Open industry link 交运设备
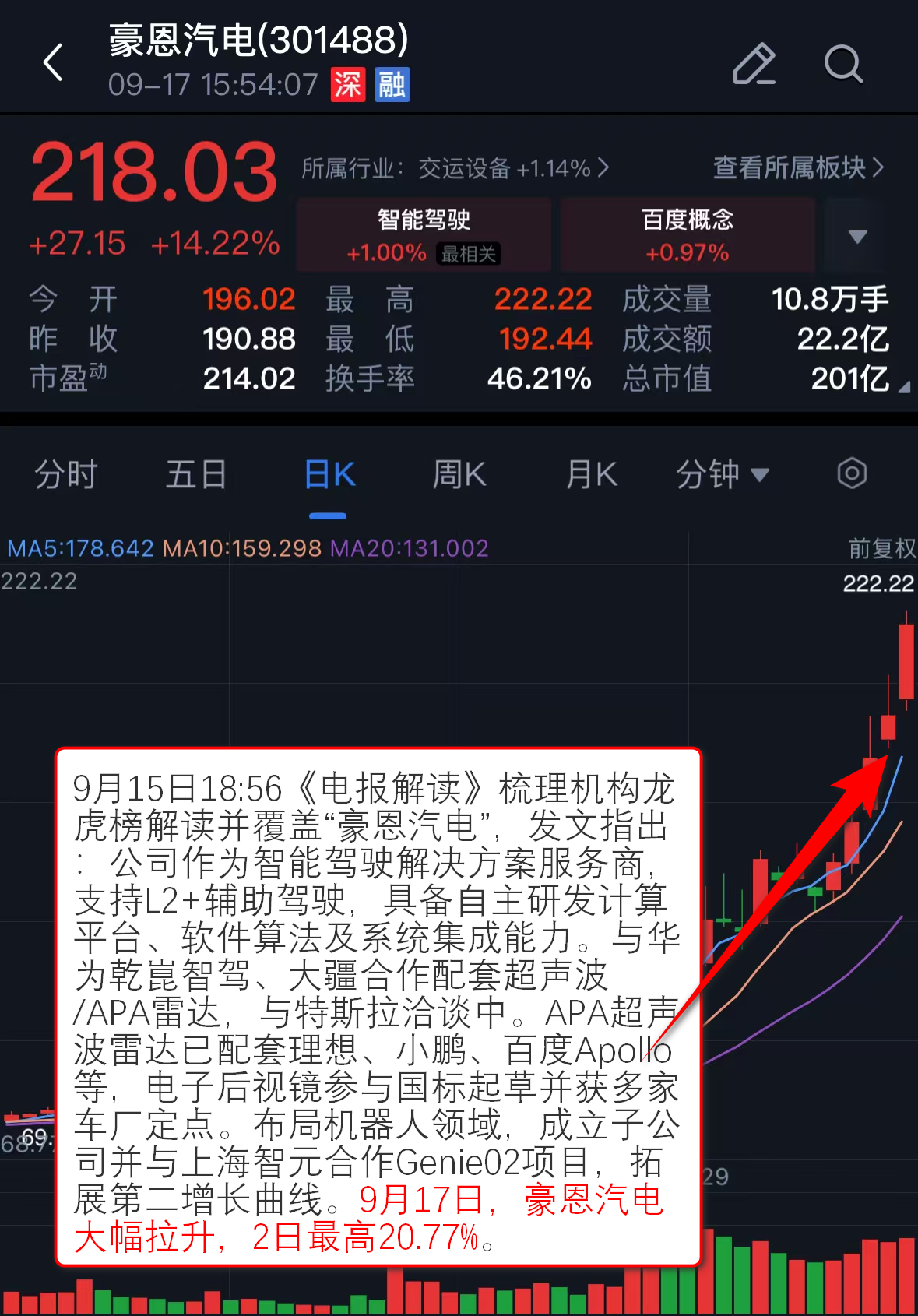The width and height of the screenshot is (918, 1316). [x=455, y=168]
